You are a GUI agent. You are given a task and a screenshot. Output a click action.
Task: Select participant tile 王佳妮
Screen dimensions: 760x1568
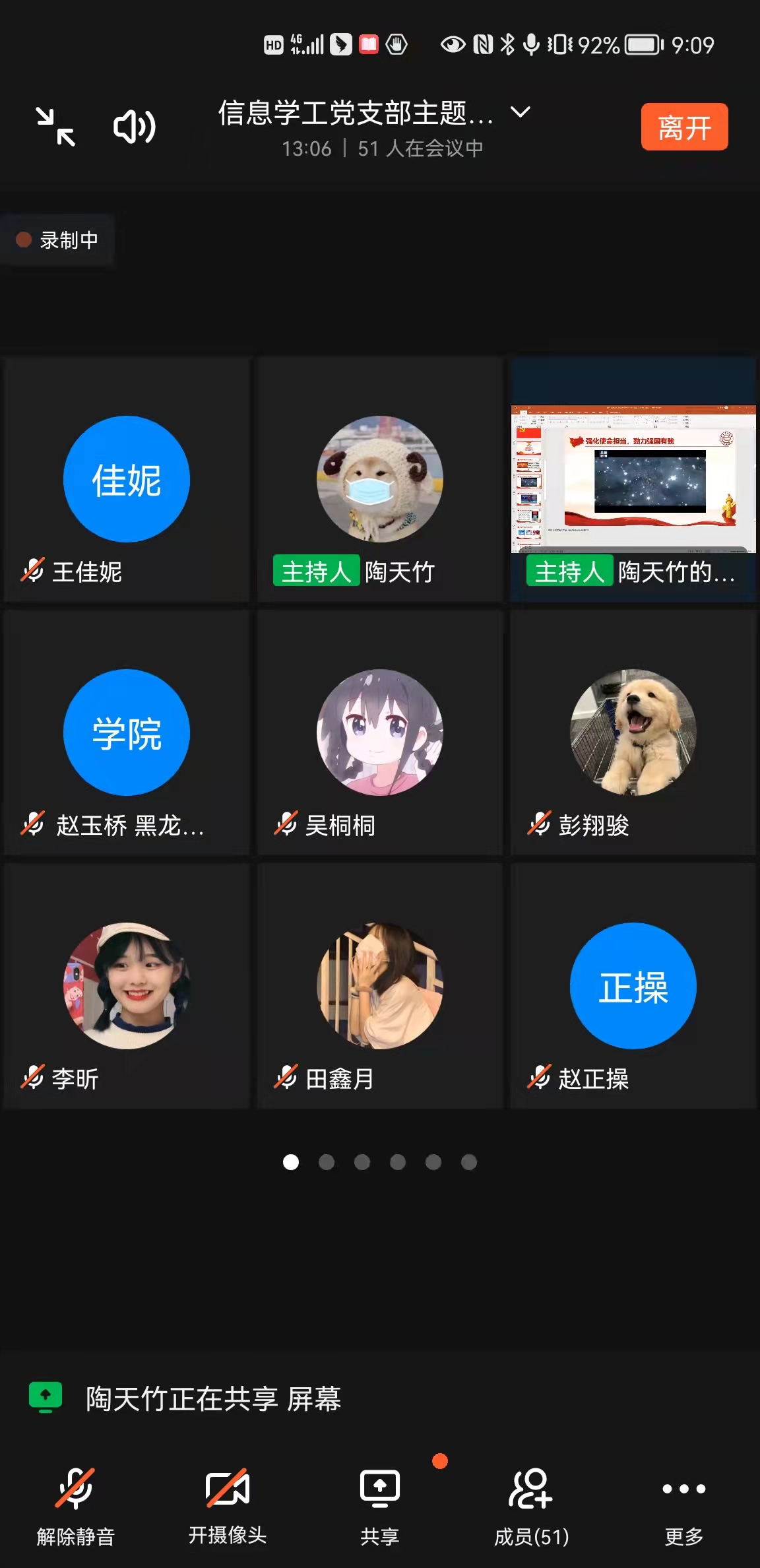[127, 480]
